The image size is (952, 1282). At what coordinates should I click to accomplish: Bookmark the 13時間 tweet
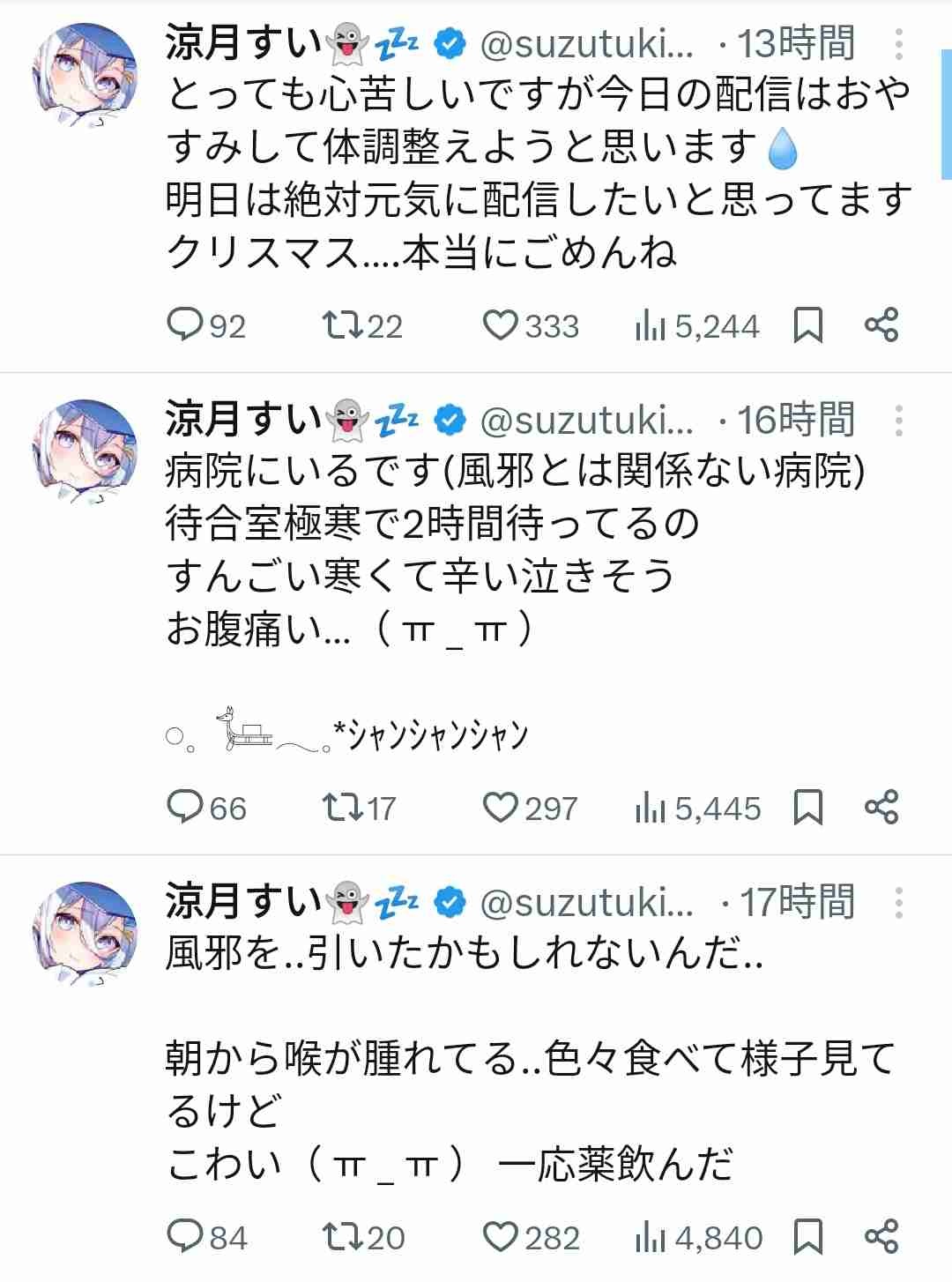[x=807, y=325]
